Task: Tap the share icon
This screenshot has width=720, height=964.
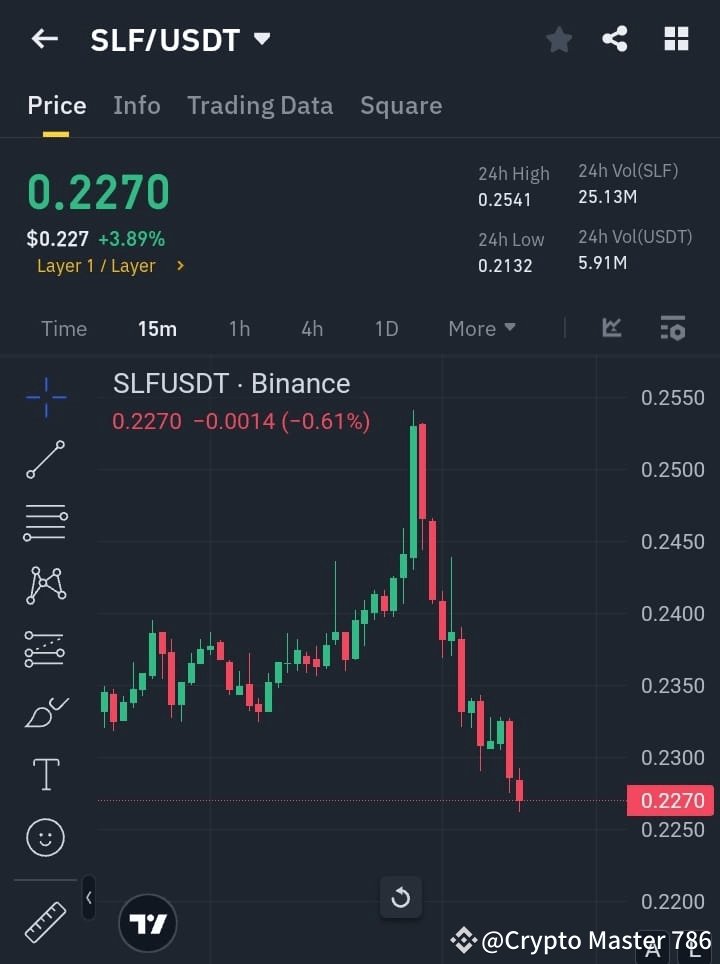Action: click(x=616, y=39)
